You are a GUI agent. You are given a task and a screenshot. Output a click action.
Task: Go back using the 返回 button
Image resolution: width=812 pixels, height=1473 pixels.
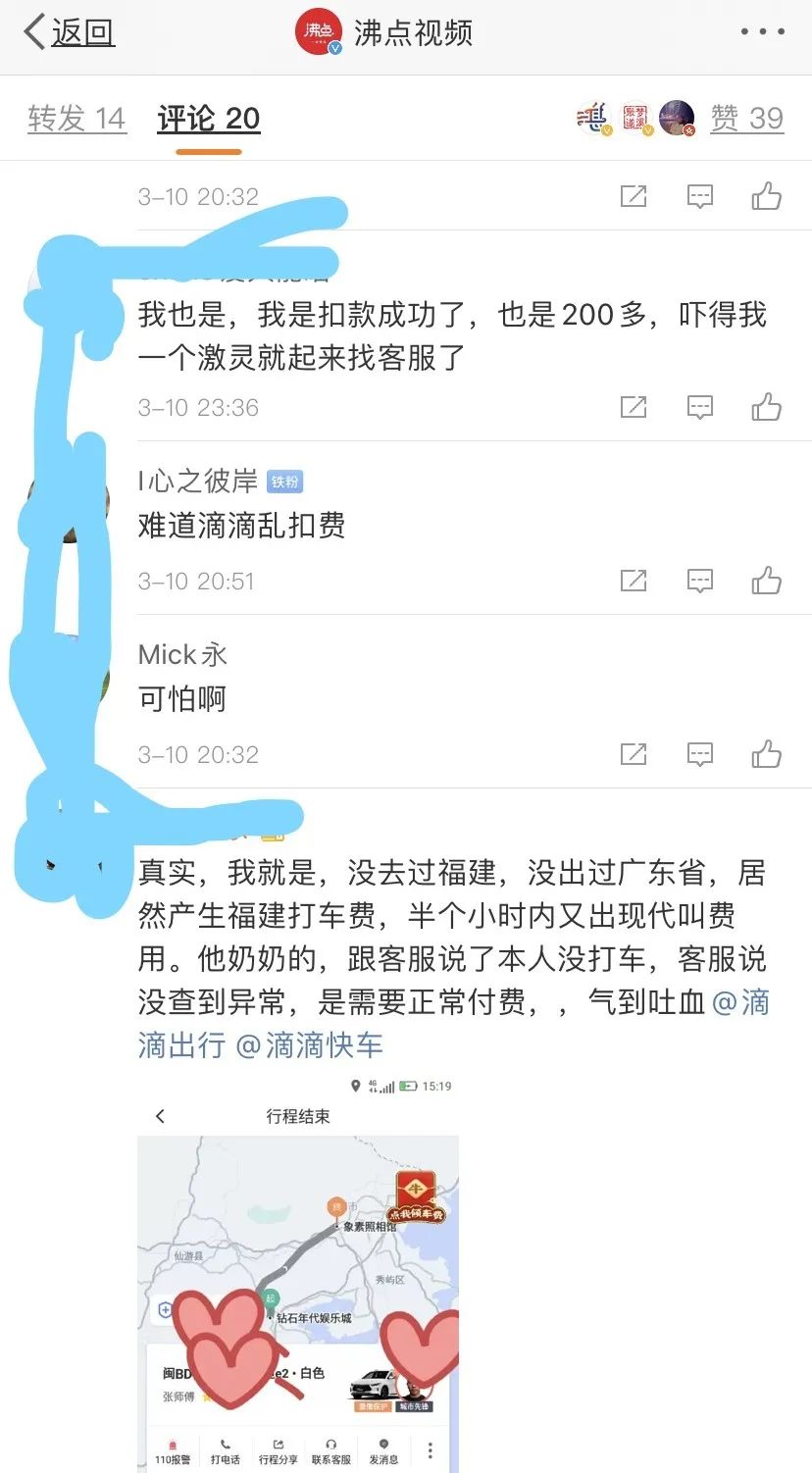click(70, 32)
